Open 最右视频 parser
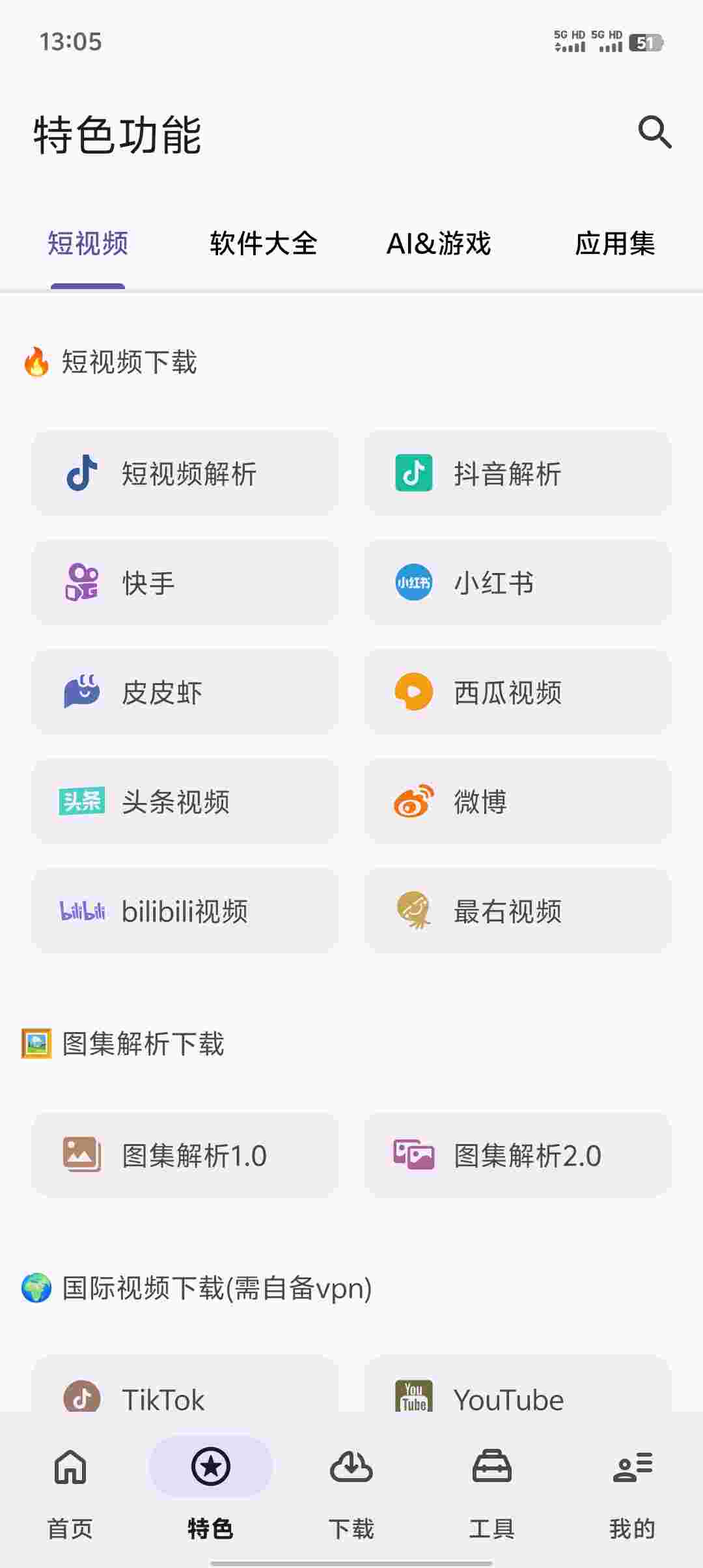 pyautogui.click(x=517, y=912)
